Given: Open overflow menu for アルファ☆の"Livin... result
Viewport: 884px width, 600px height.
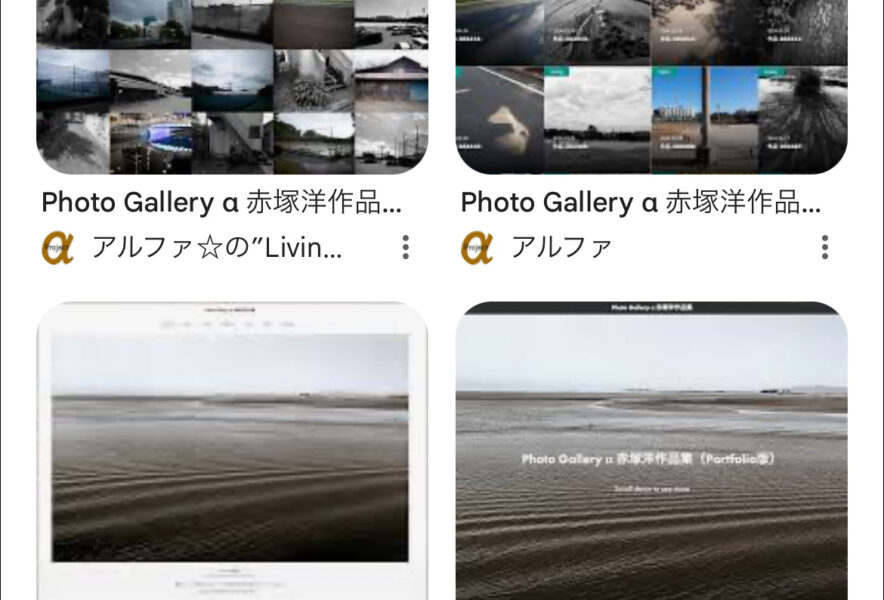Looking at the screenshot, I should [405, 247].
